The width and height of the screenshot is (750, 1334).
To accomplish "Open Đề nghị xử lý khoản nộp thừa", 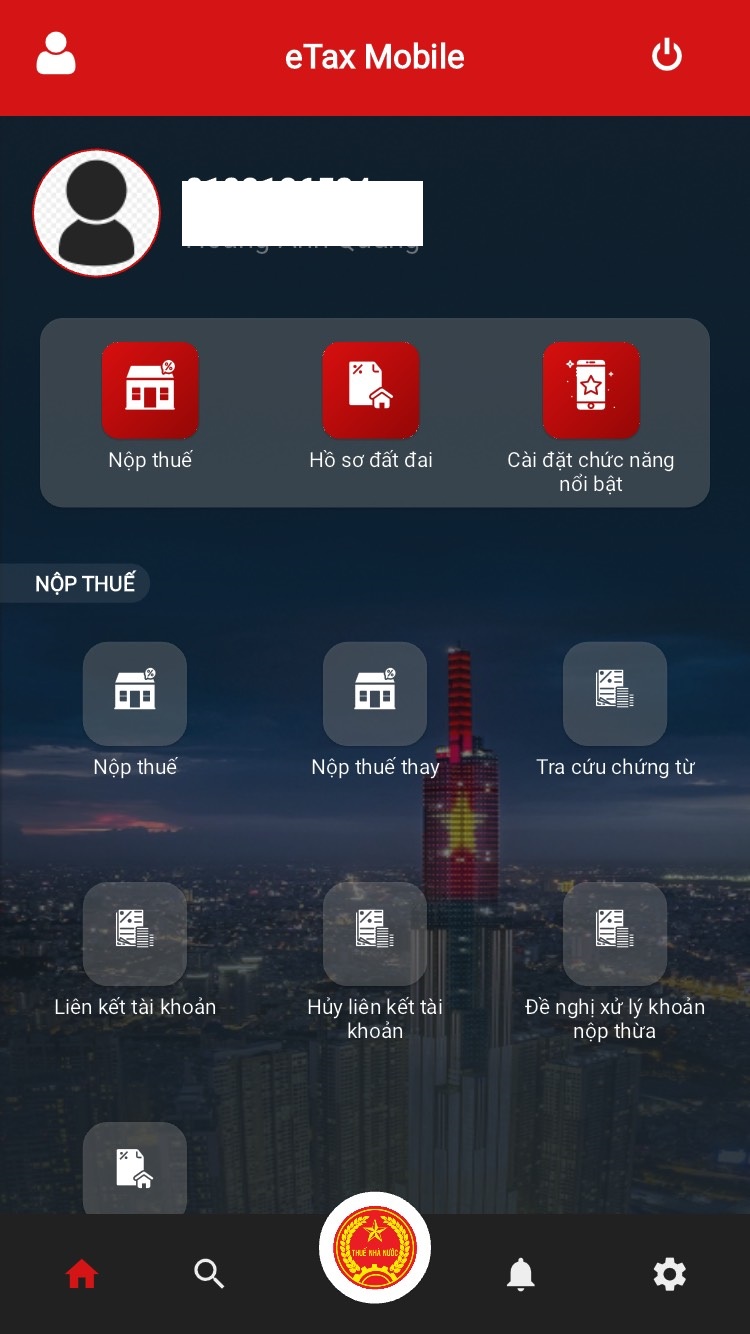I will (615, 933).
